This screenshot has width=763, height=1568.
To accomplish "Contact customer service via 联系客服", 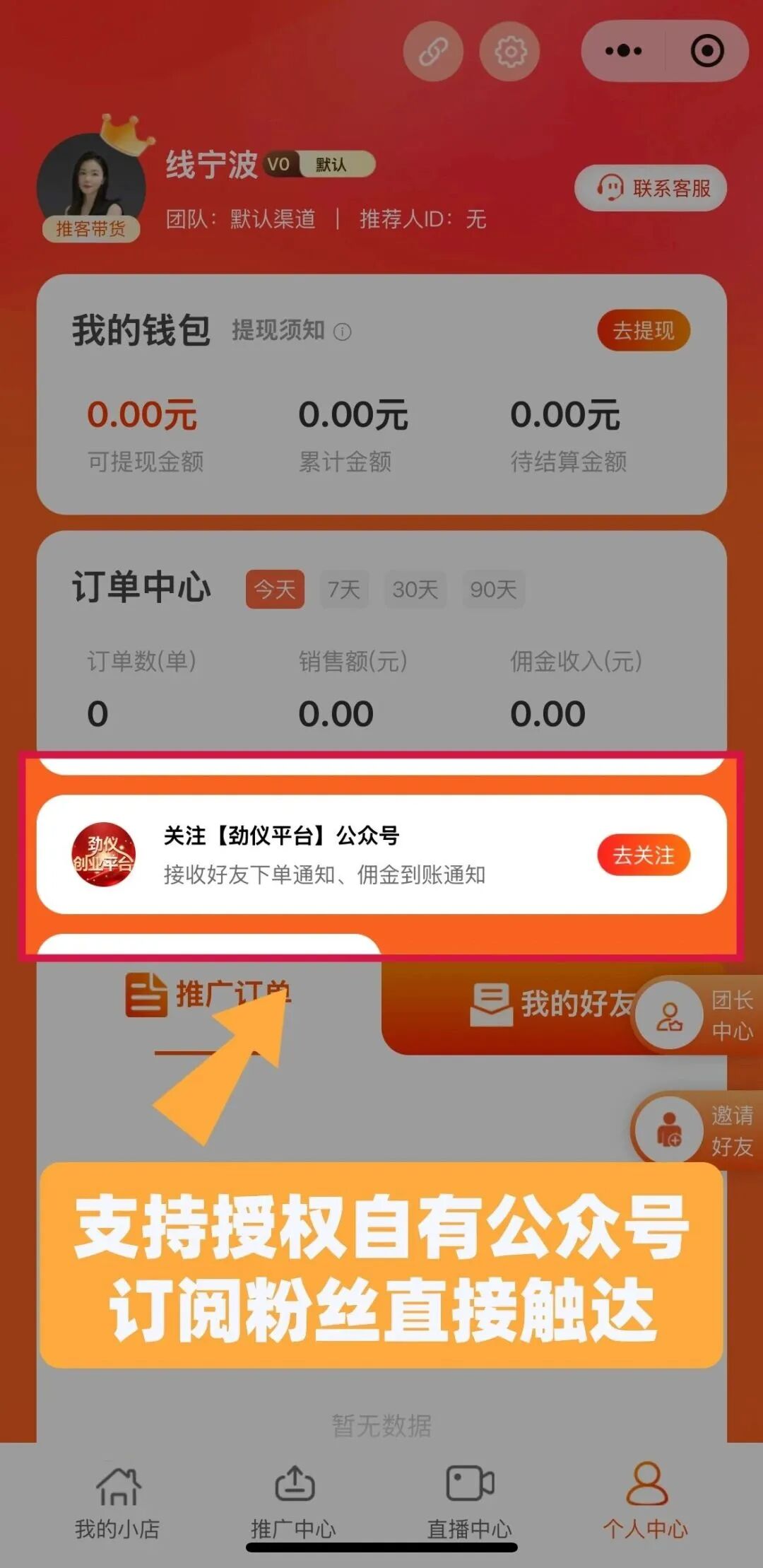I will pos(651,188).
